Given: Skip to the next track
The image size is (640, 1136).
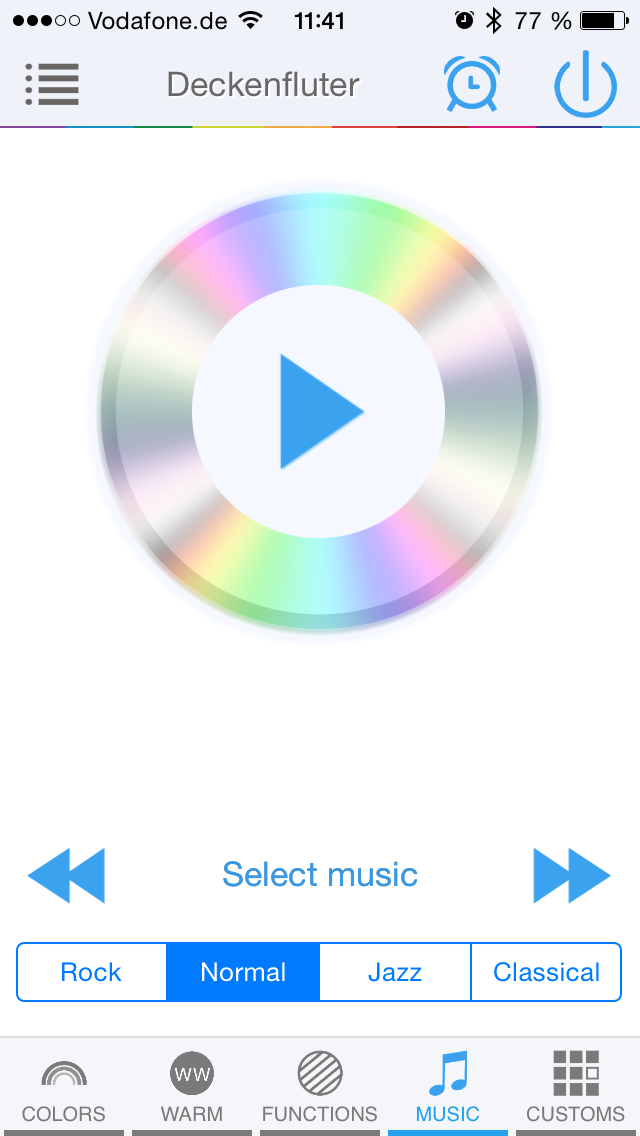Looking at the screenshot, I should pyautogui.click(x=571, y=875).
